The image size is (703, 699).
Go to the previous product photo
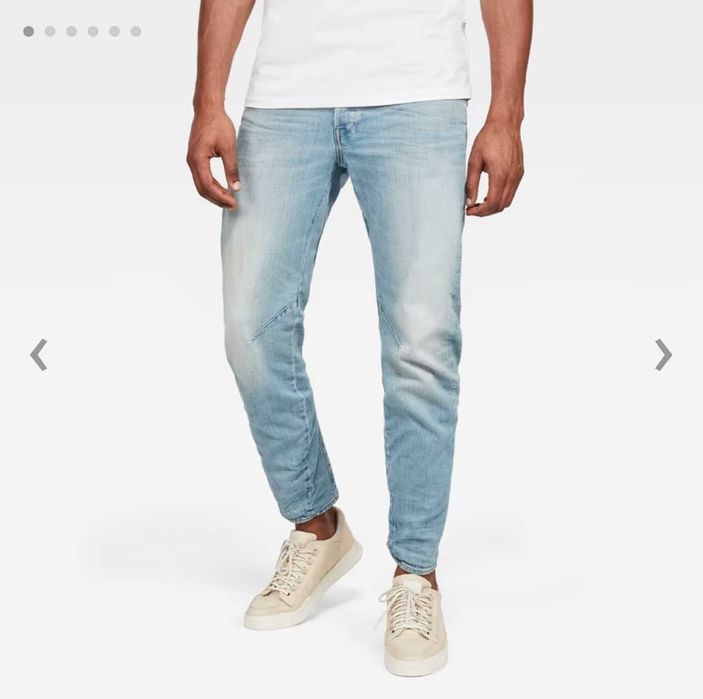[x=39, y=354]
